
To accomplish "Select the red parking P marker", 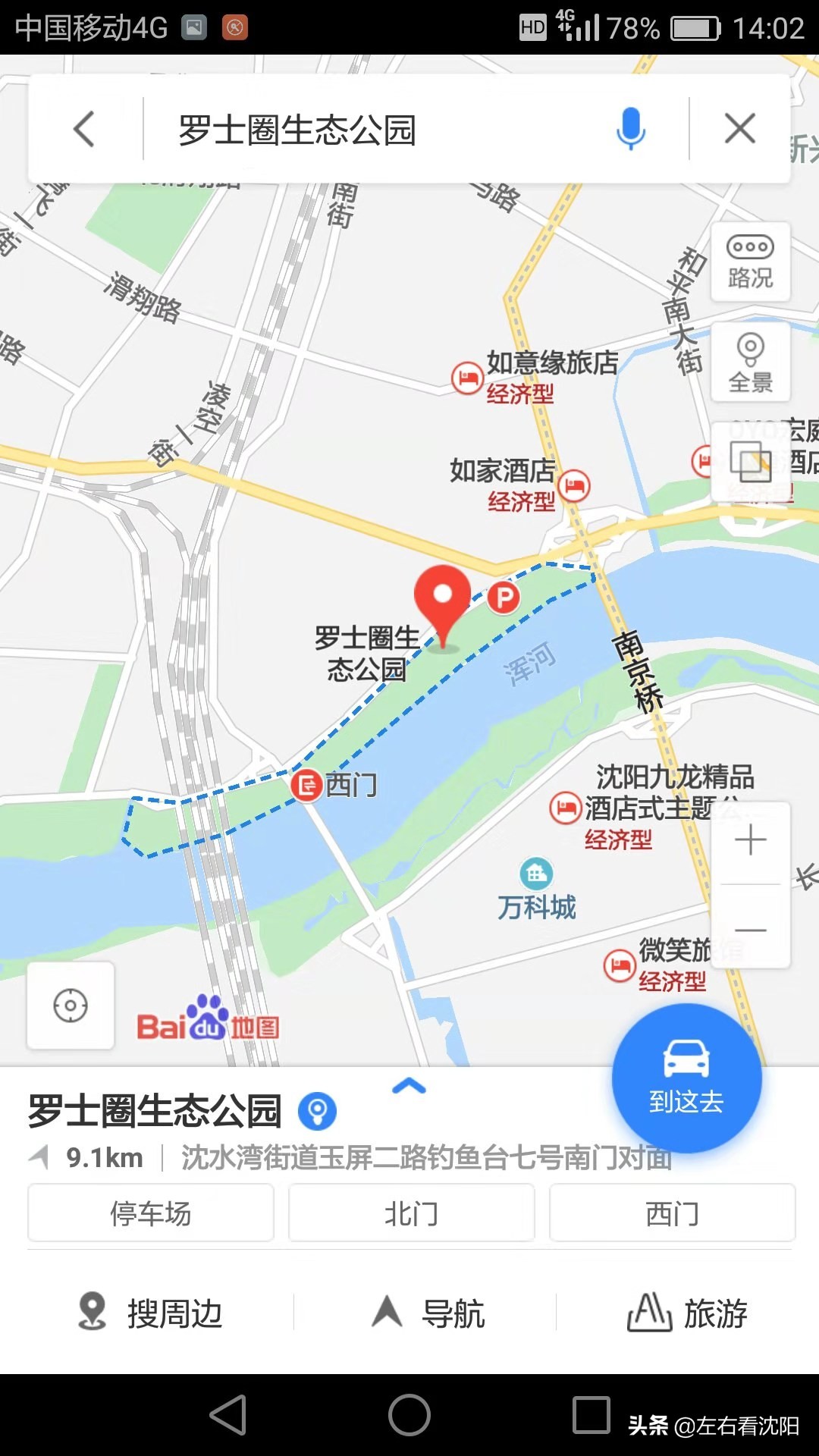I will point(503,596).
